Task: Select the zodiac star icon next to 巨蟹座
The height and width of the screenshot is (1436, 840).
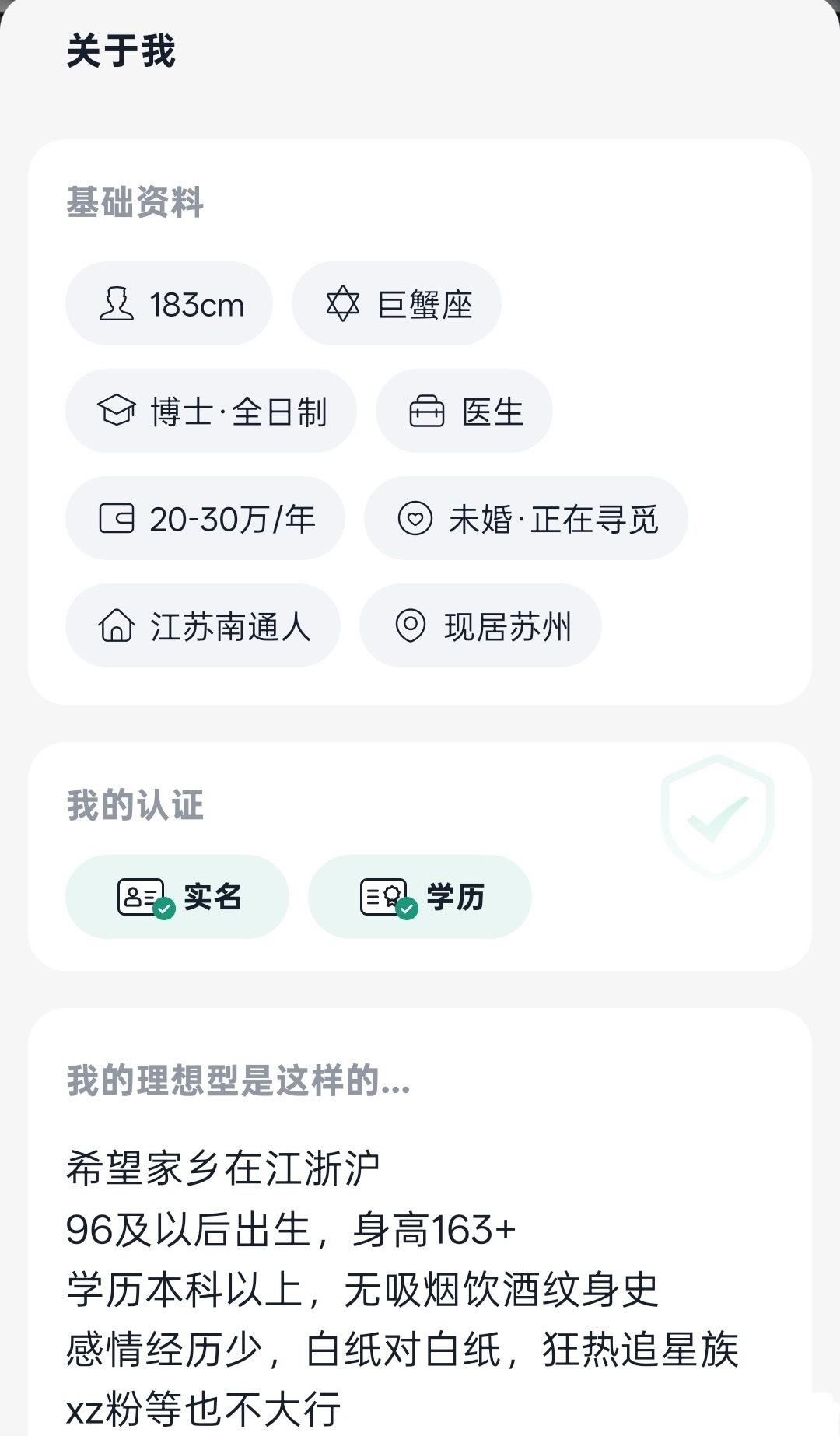Action: click(345, 303)
